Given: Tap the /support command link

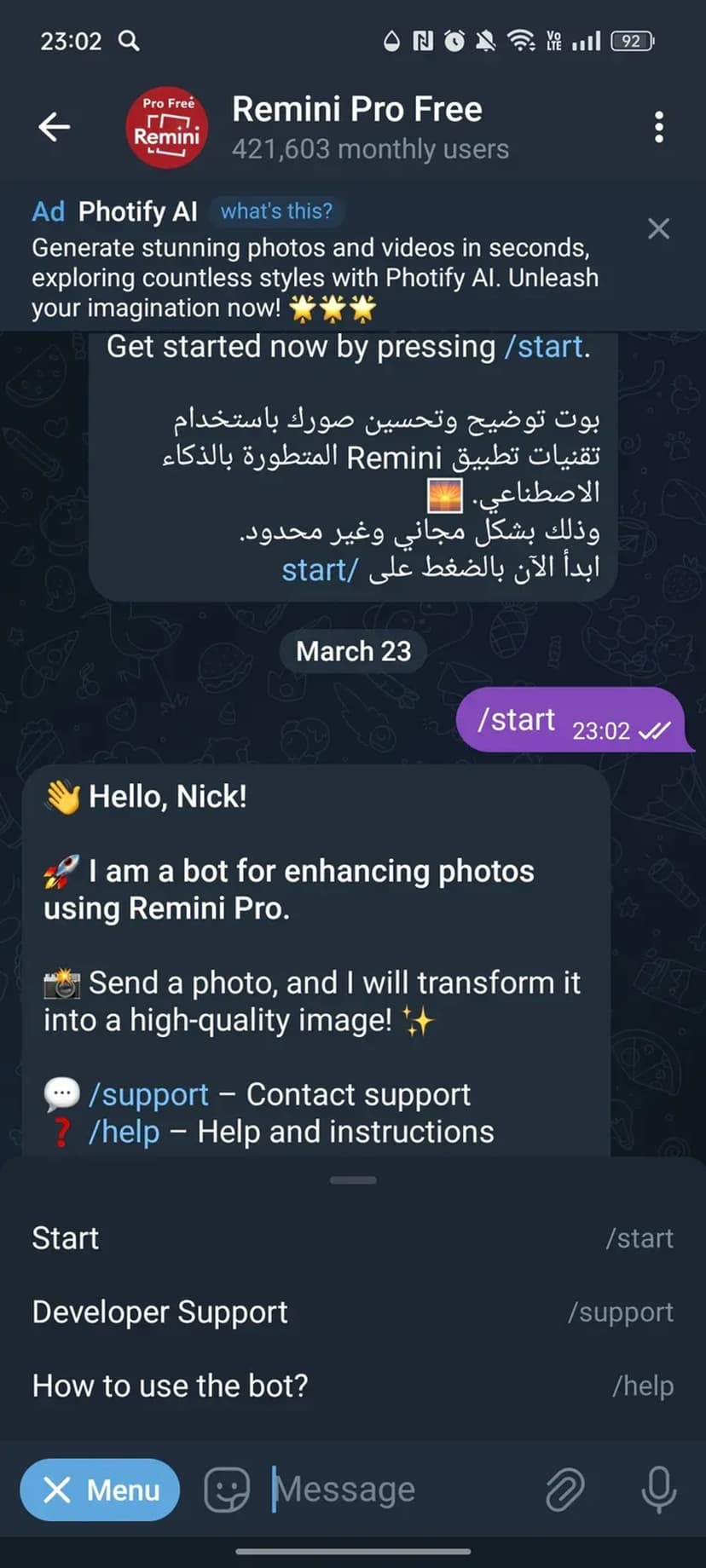Looking at the screenshot, I should (x=149, y=1094).
